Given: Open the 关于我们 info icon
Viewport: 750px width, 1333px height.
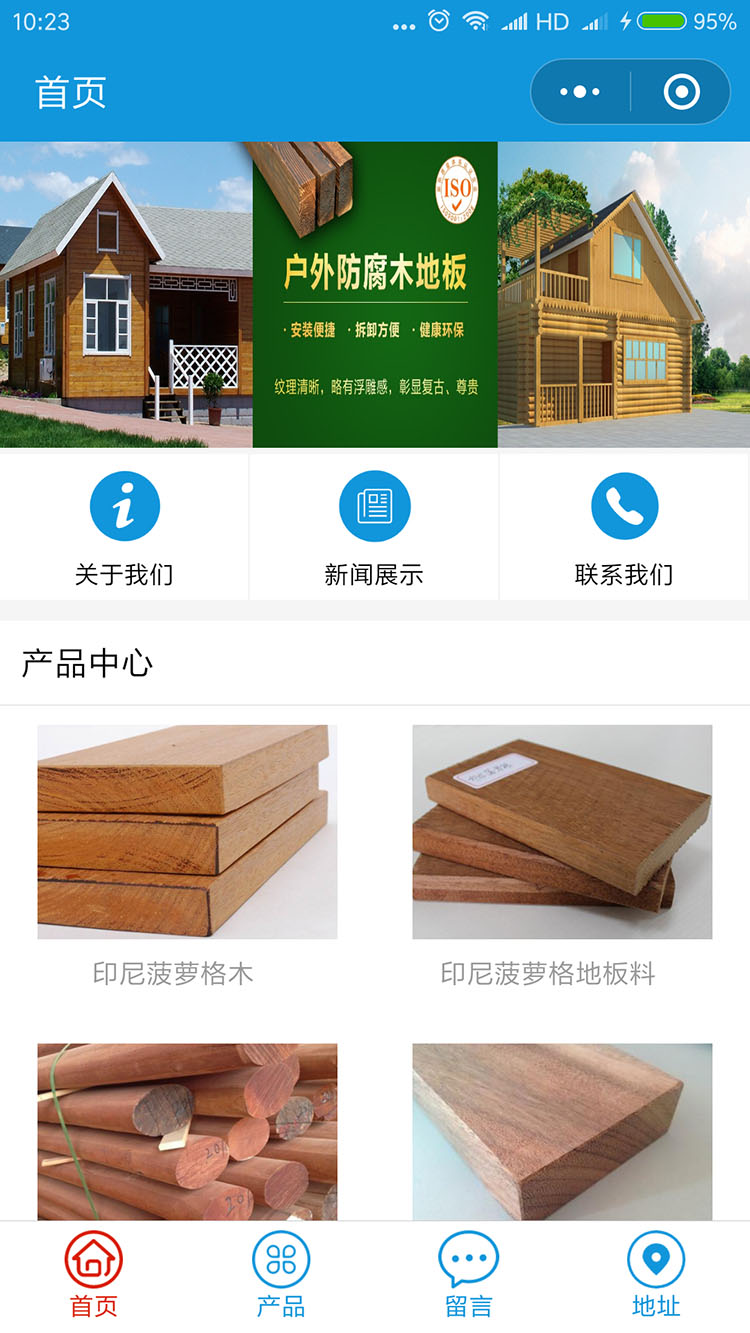Looking at the screenshot, I should (124, 506).
